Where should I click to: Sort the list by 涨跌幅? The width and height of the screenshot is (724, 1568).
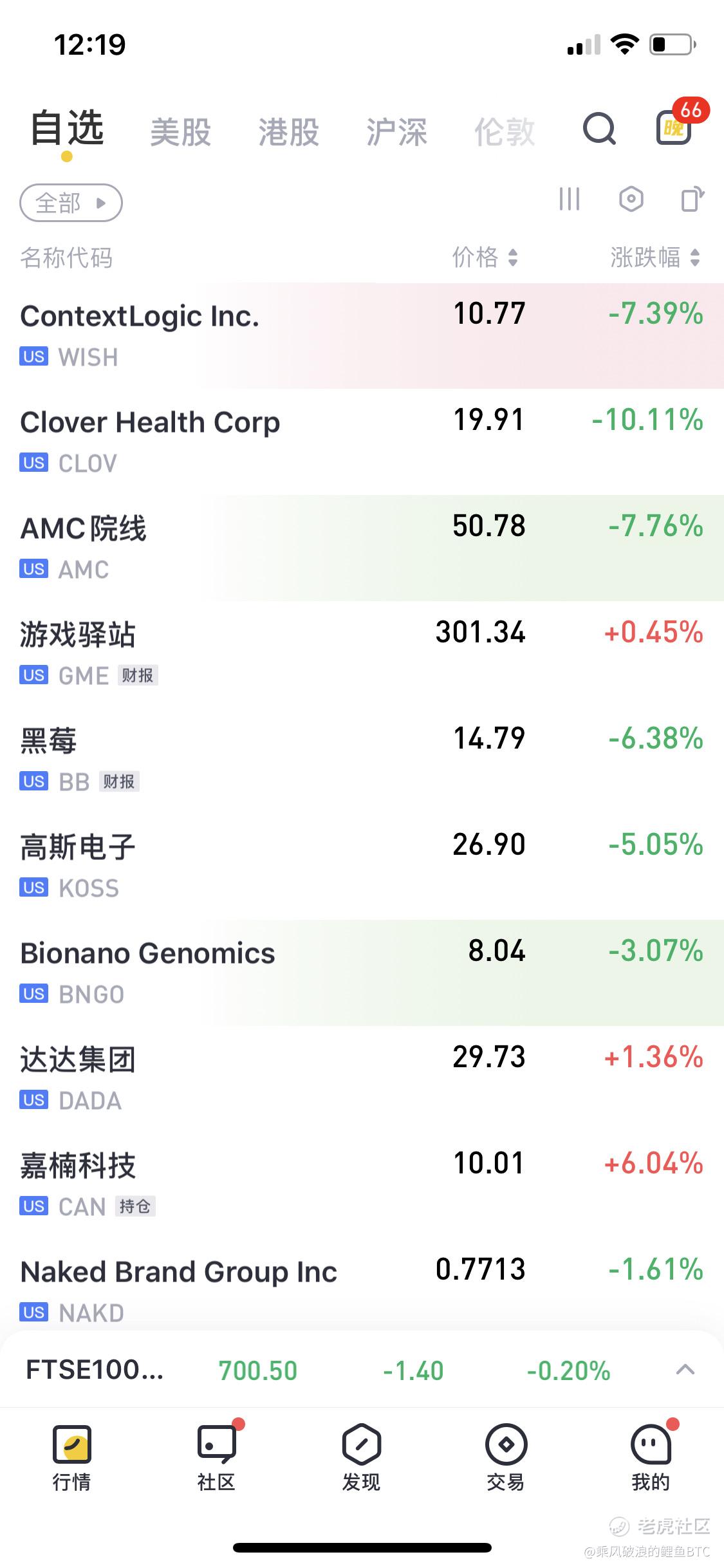click(654, 257)
